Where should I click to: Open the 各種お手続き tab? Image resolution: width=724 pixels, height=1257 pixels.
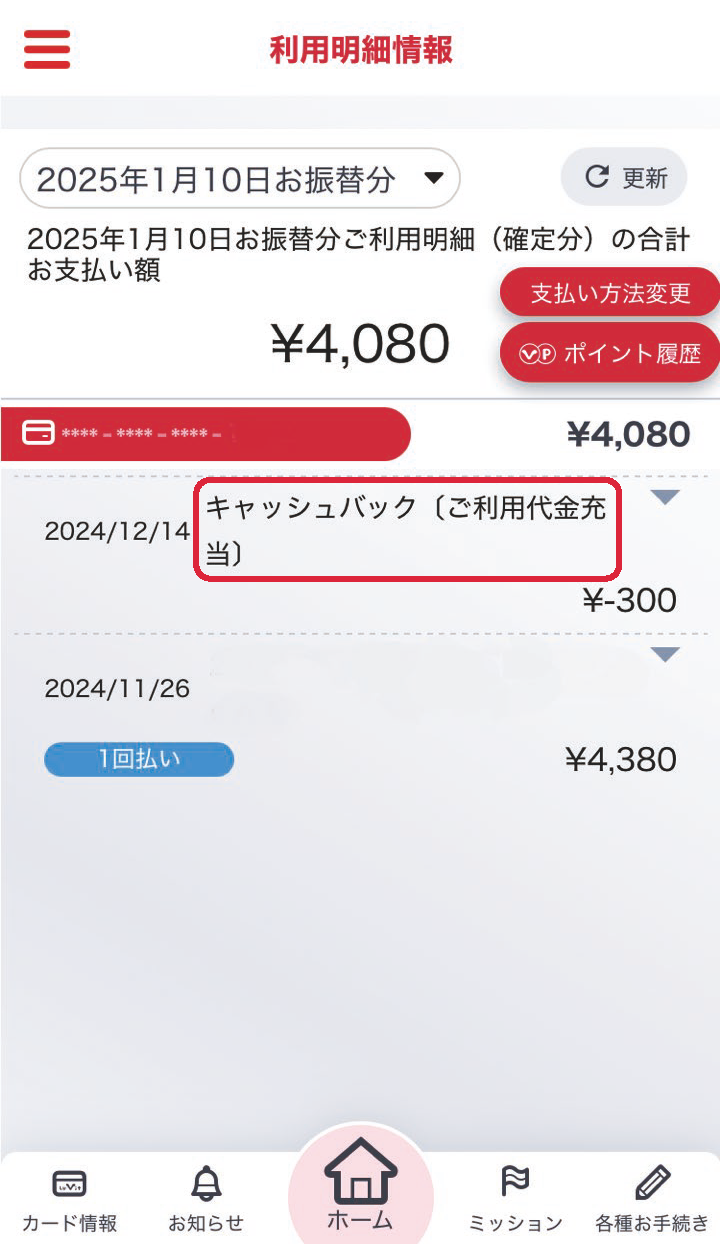(x=652, y=1201)
